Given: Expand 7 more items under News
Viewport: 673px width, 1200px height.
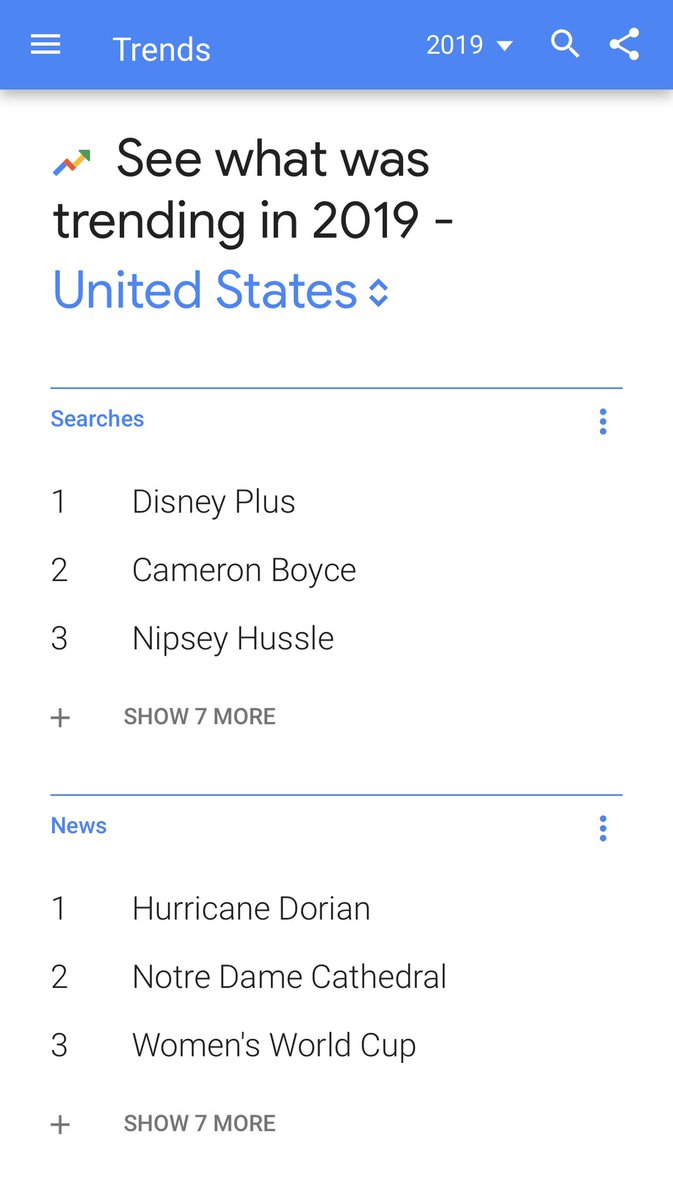Looking at the screenshot, I should tap(199, 1123).
